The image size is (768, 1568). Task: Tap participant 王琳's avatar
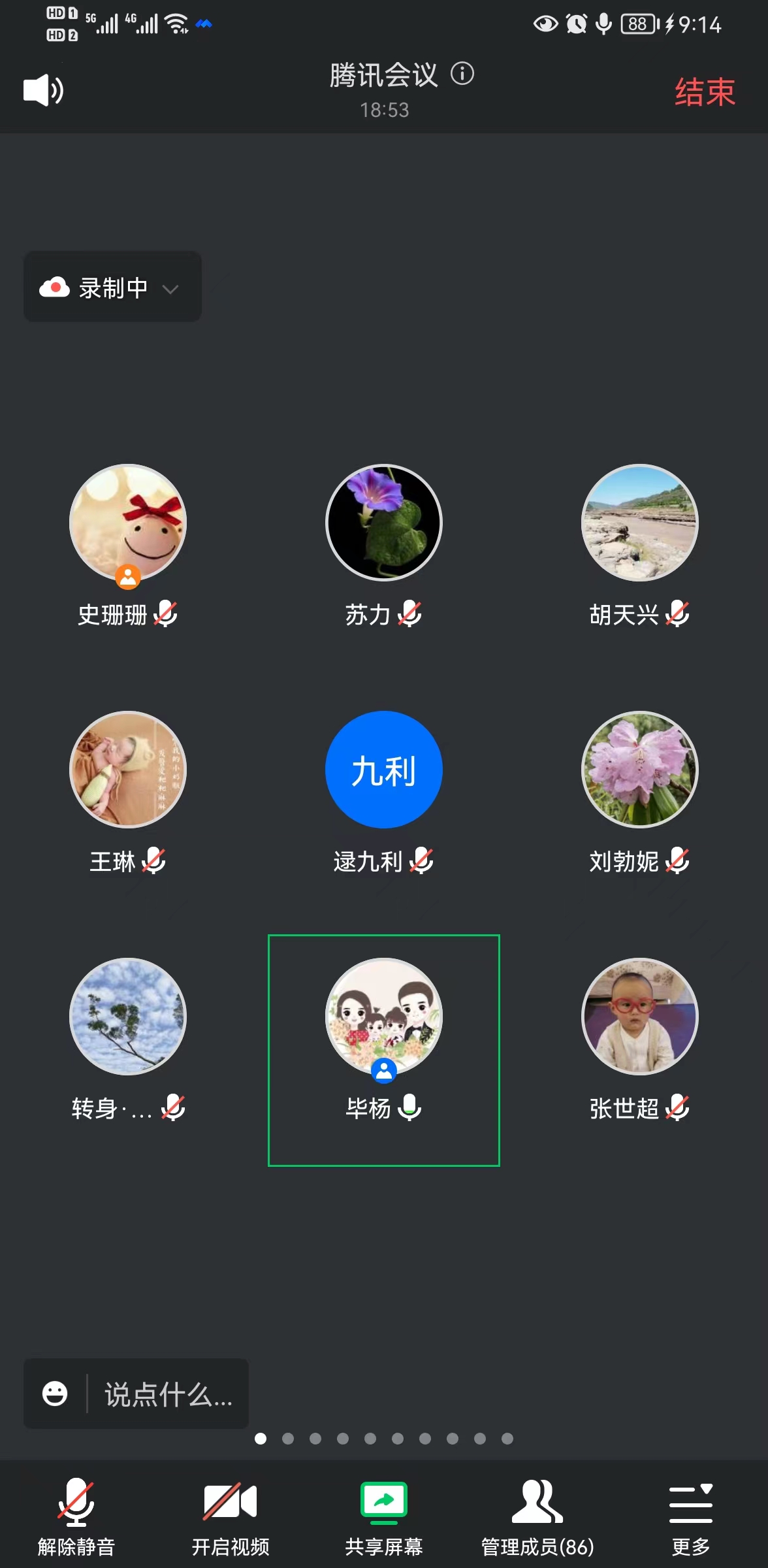128,770
